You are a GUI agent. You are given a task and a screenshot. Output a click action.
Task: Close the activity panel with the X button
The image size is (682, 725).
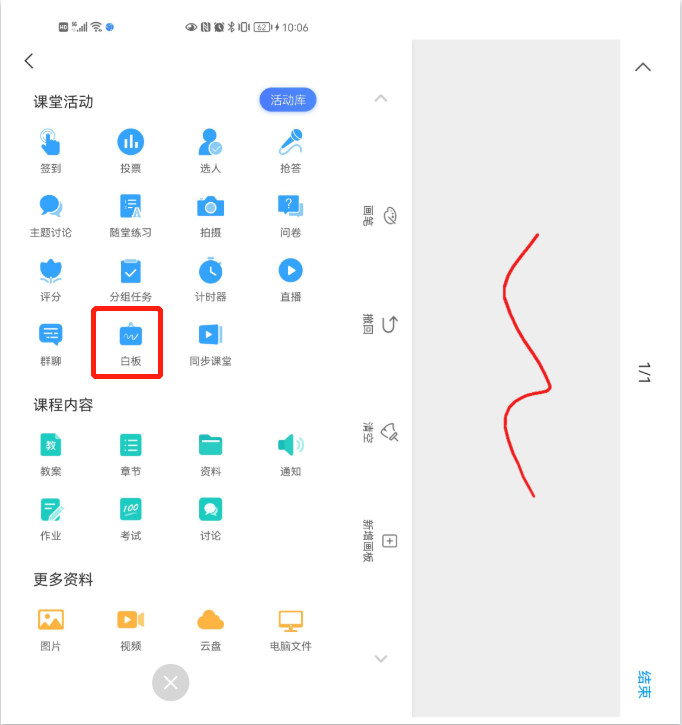pos(170,682)
